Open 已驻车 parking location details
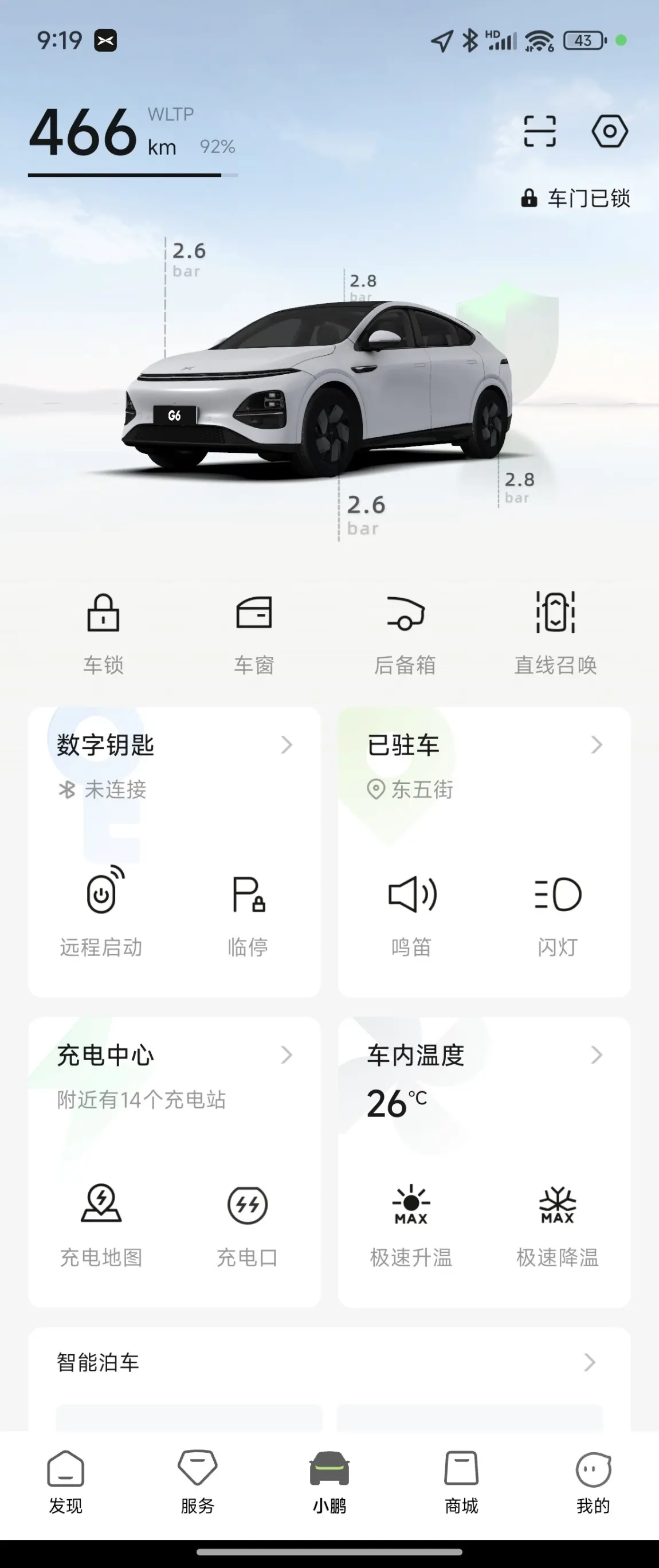 tap(484, 745)
